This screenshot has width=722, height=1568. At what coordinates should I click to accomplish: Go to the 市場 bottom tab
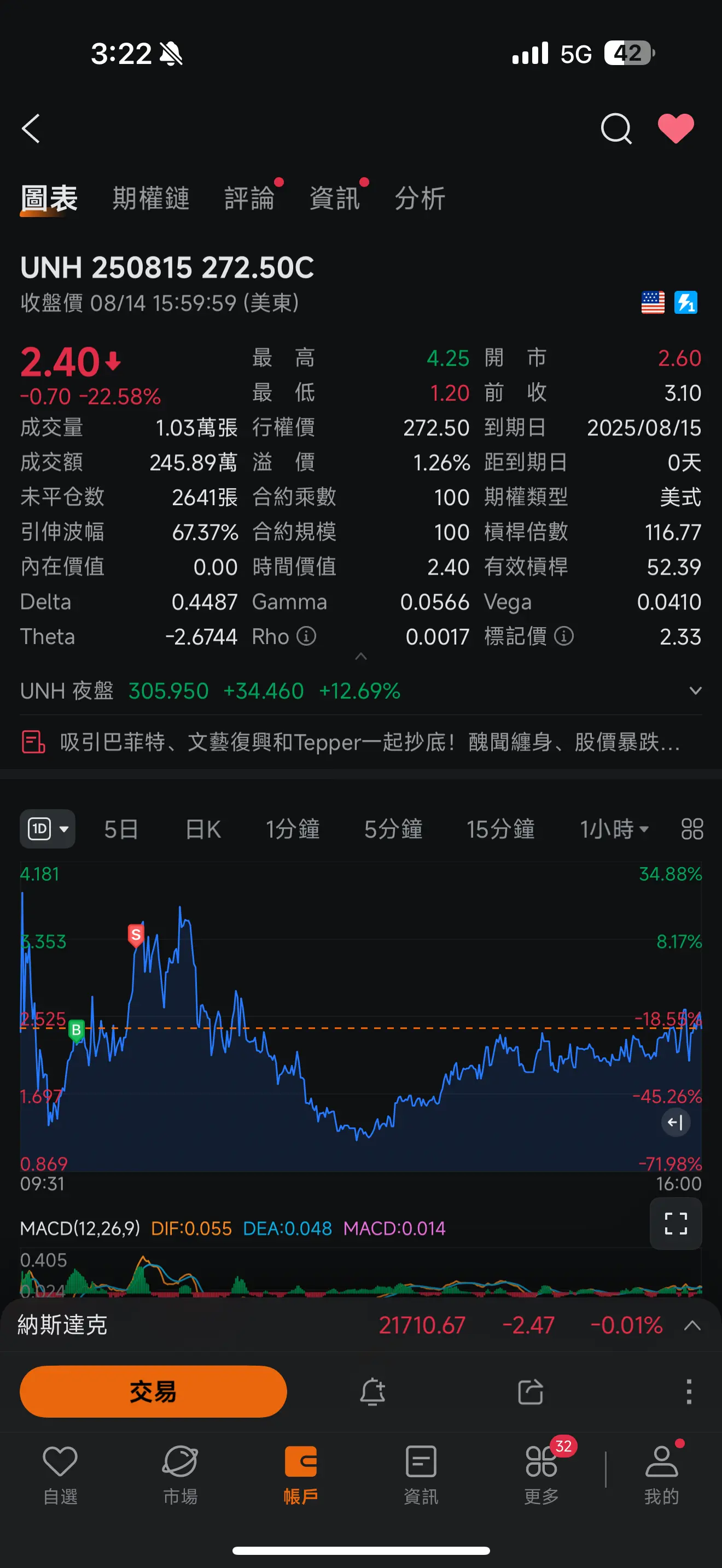pyautogui.click(x=180, y=1473)
